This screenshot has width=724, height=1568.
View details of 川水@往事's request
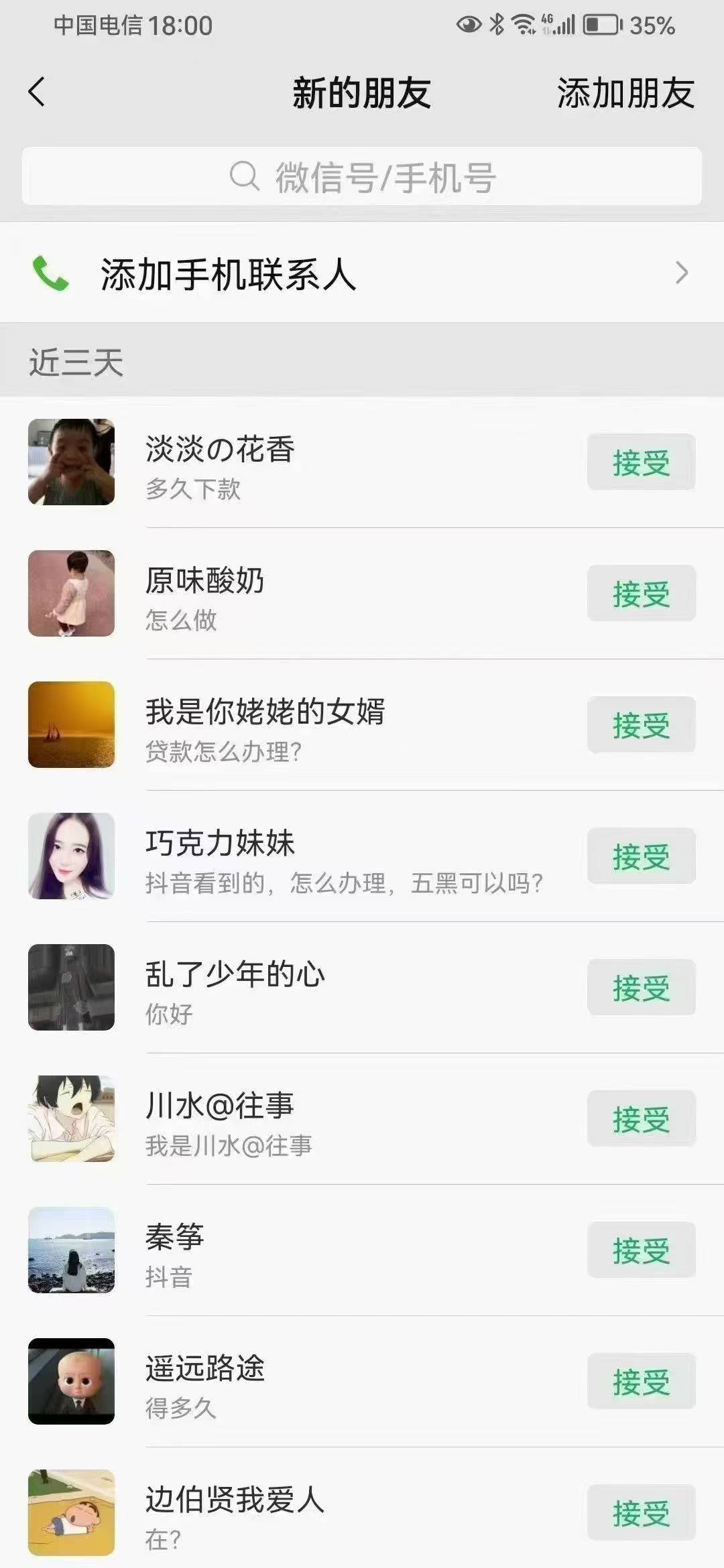[x=335, y=1119]
